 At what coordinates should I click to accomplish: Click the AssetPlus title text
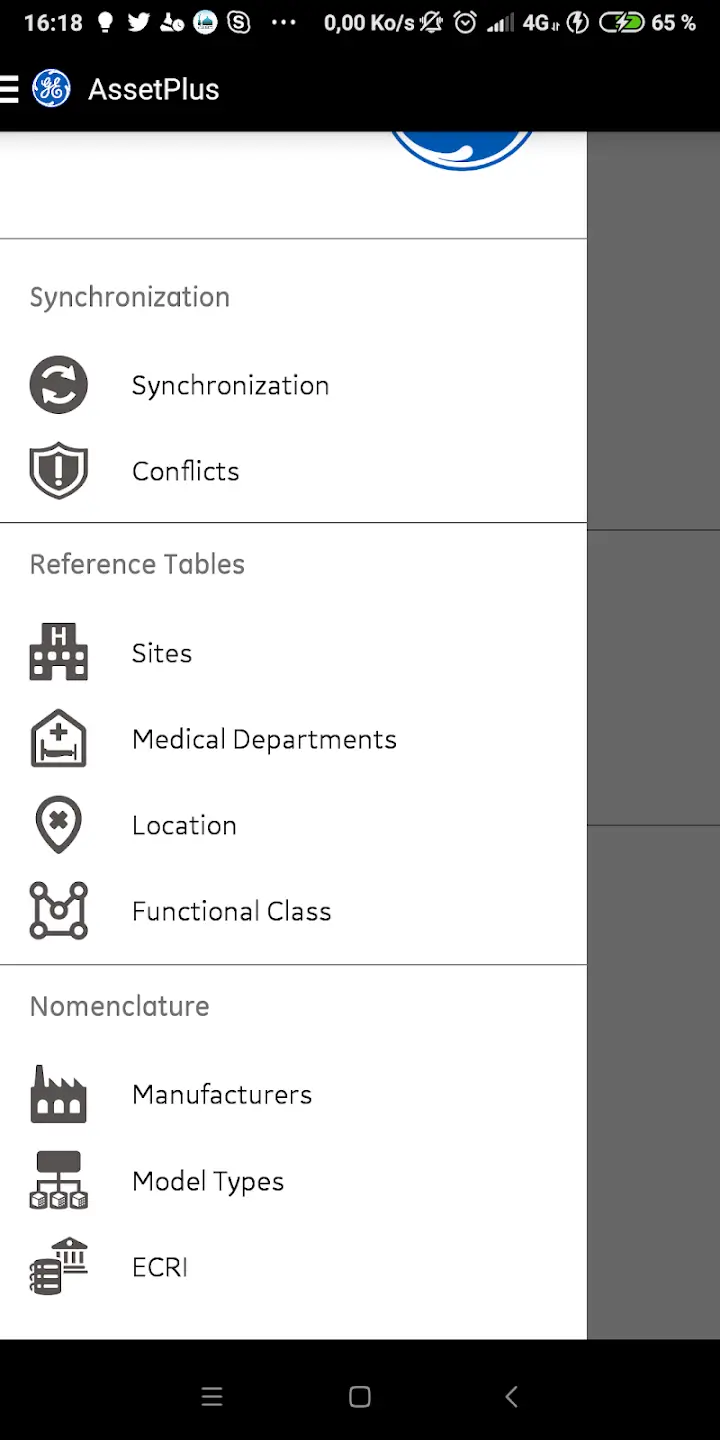point(153,89)
